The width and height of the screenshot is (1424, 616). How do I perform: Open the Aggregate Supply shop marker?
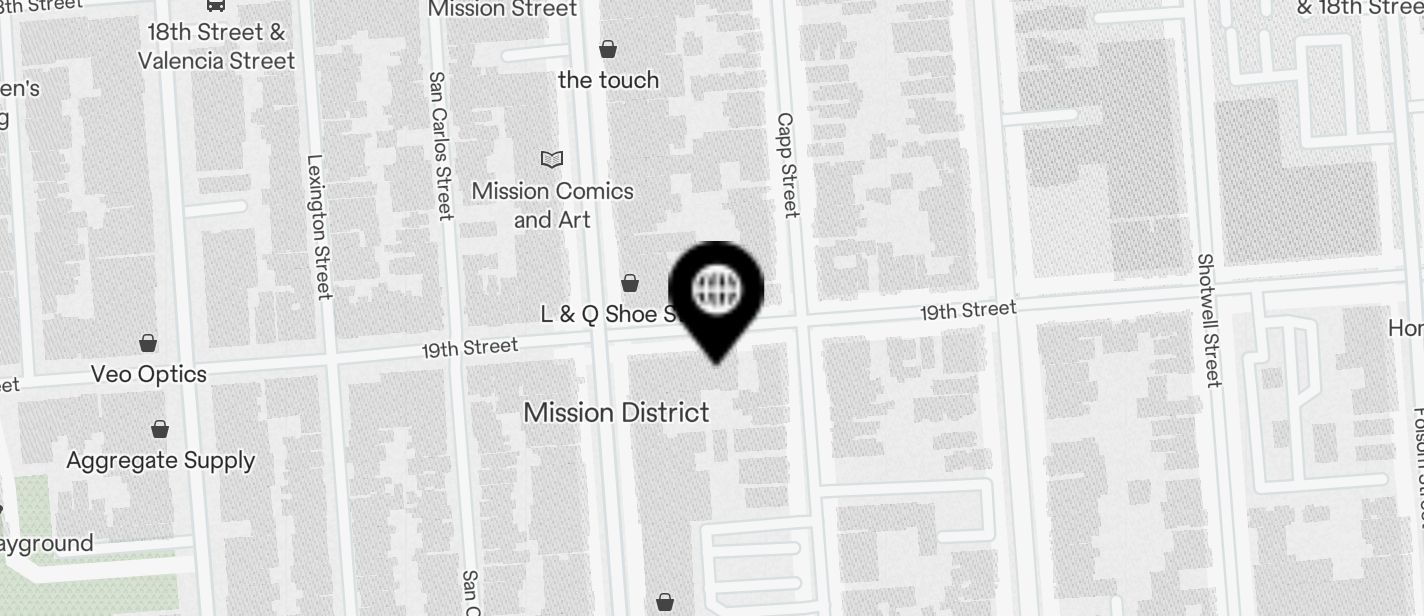(x=160, y=430)
